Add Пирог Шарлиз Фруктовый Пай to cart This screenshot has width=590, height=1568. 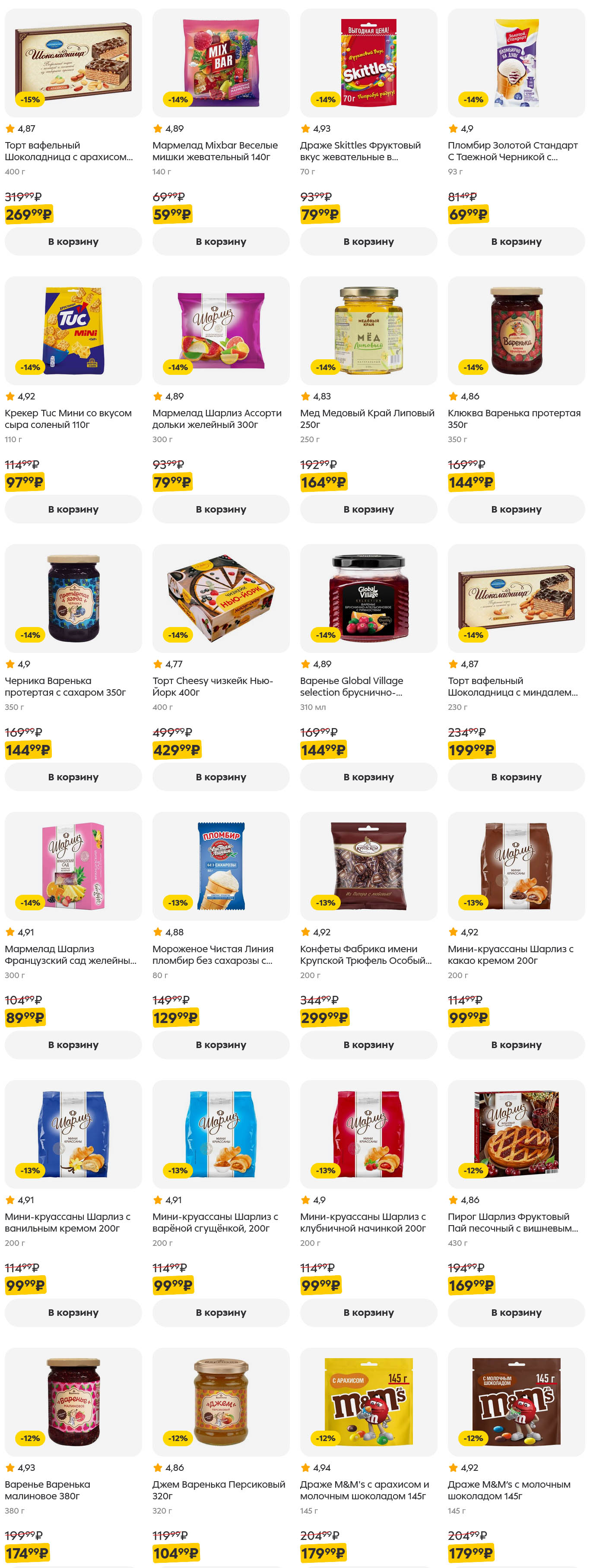(516, 1313)
